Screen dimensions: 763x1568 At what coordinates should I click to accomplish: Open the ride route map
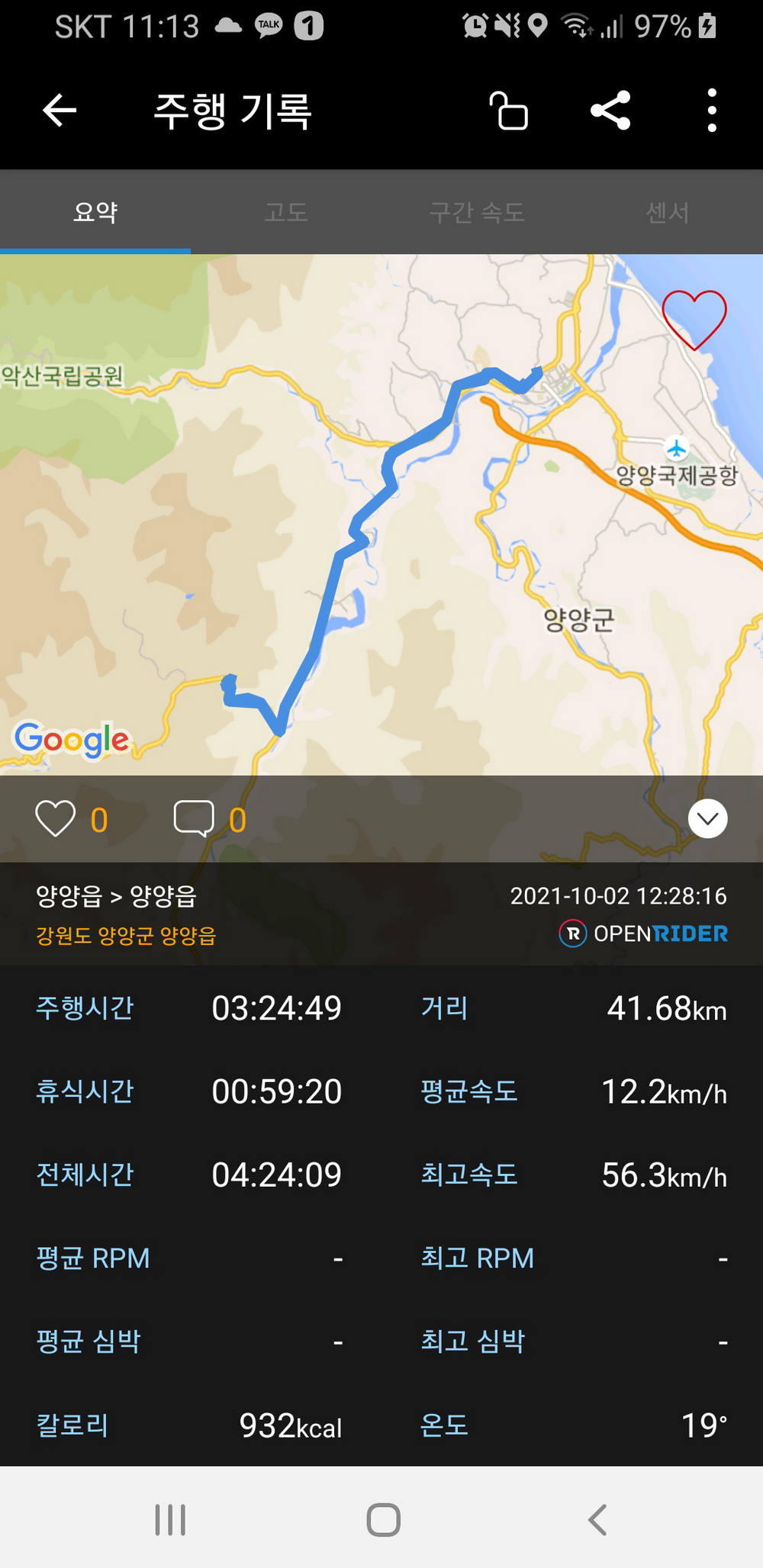(381, 515)
